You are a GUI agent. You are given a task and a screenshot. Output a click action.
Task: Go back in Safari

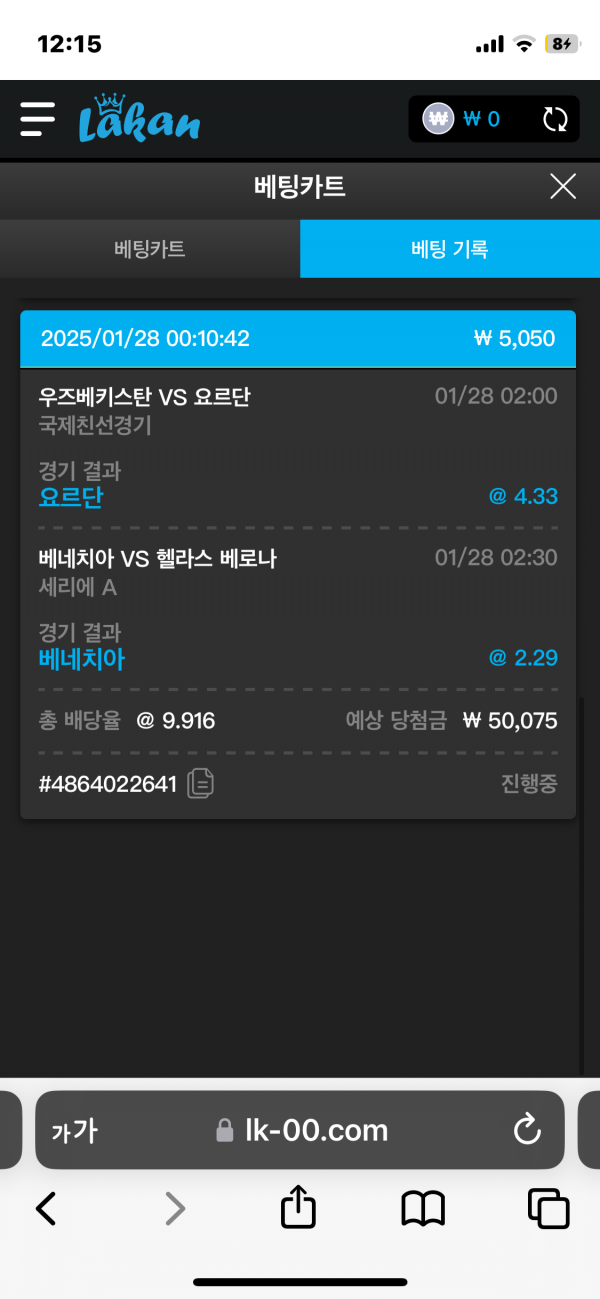click(x=46, y=1209)
